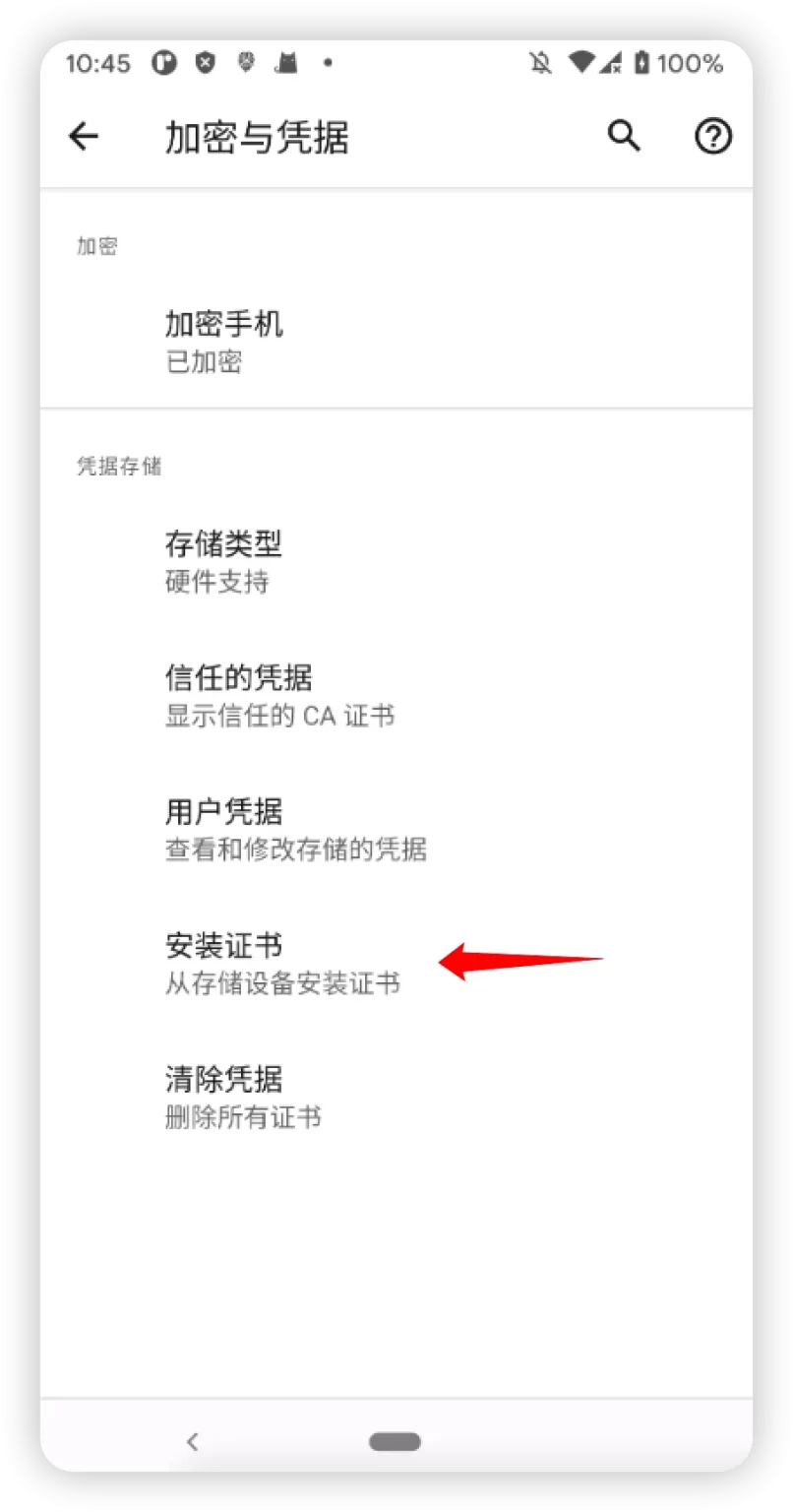Select 安装证书 from storage

[282, 964]
